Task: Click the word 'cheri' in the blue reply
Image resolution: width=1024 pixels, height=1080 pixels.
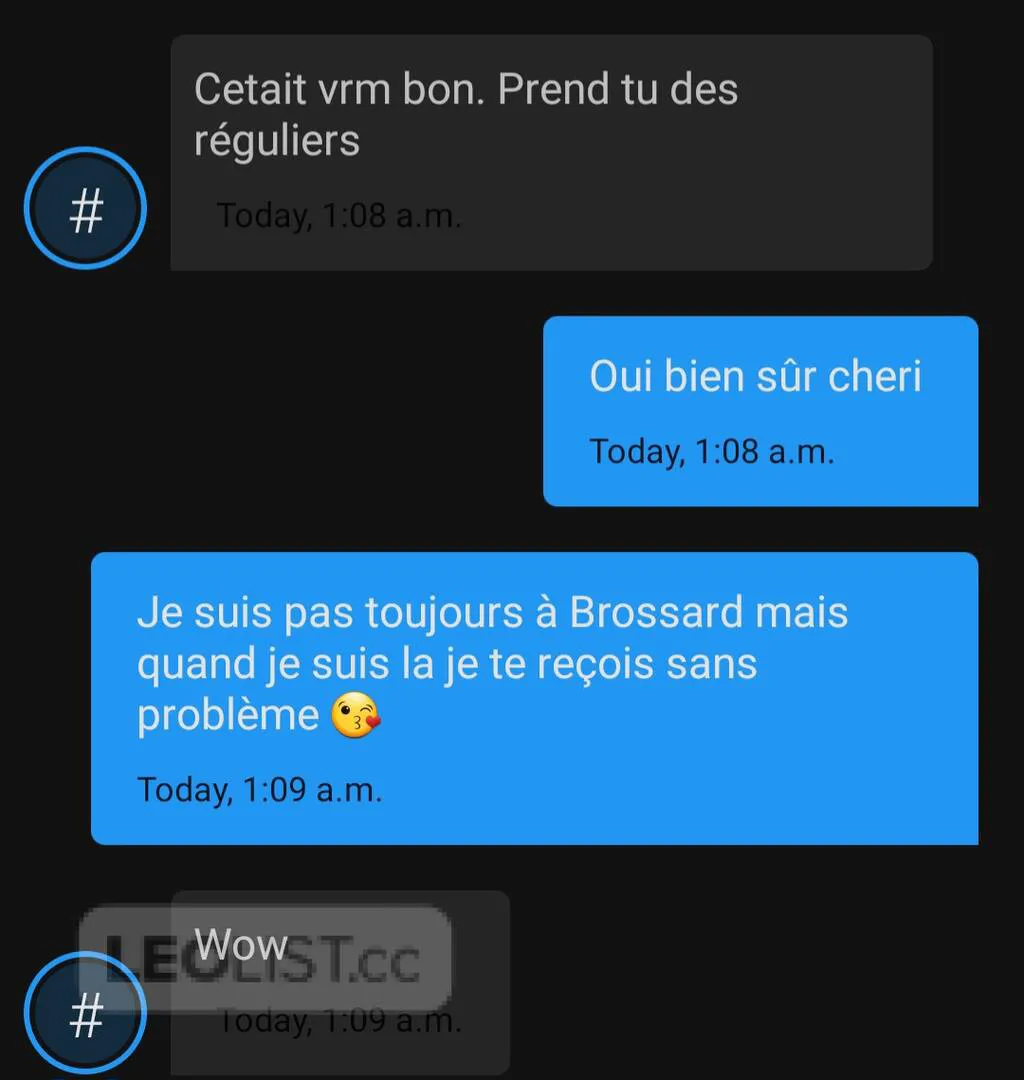Action: coord(877,377)
